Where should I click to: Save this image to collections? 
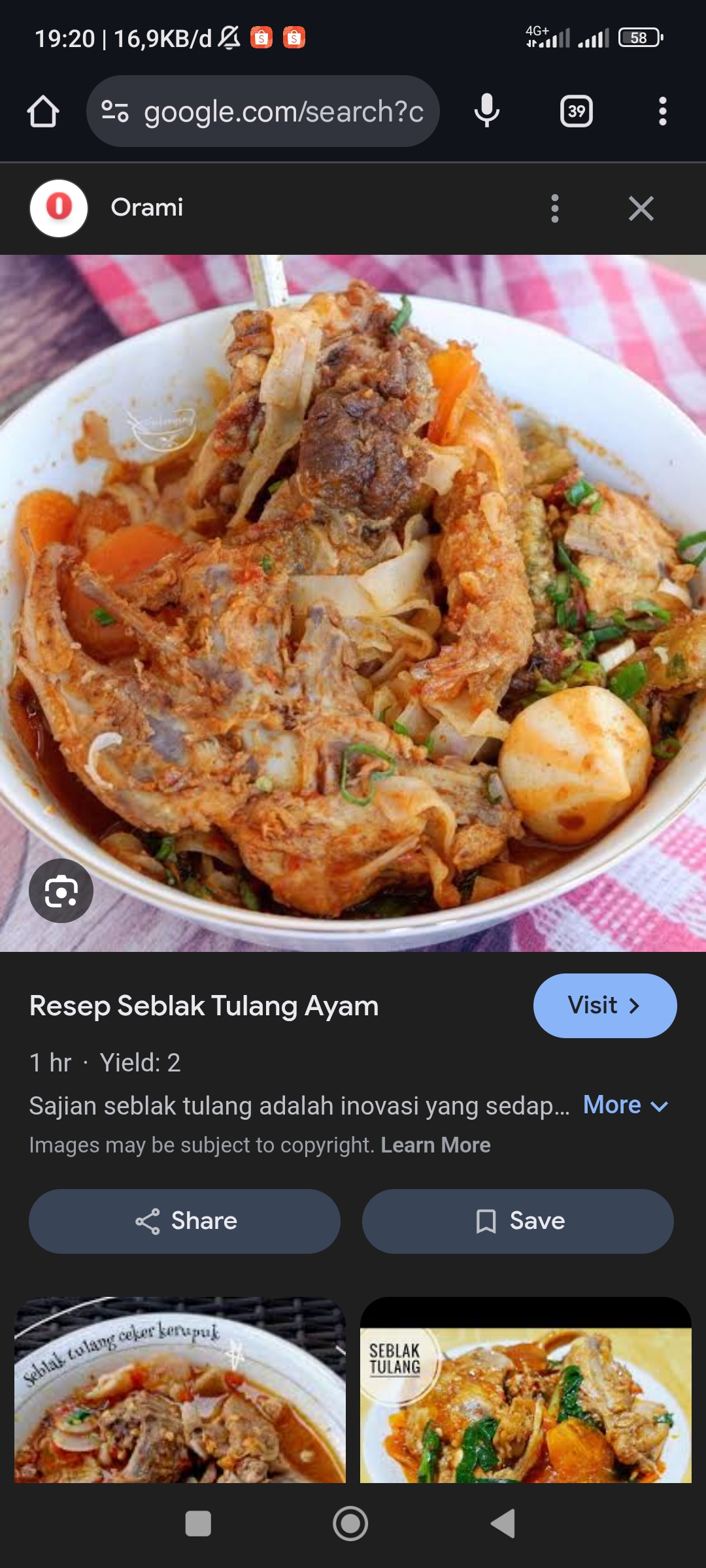click(x=518, y=1220)
